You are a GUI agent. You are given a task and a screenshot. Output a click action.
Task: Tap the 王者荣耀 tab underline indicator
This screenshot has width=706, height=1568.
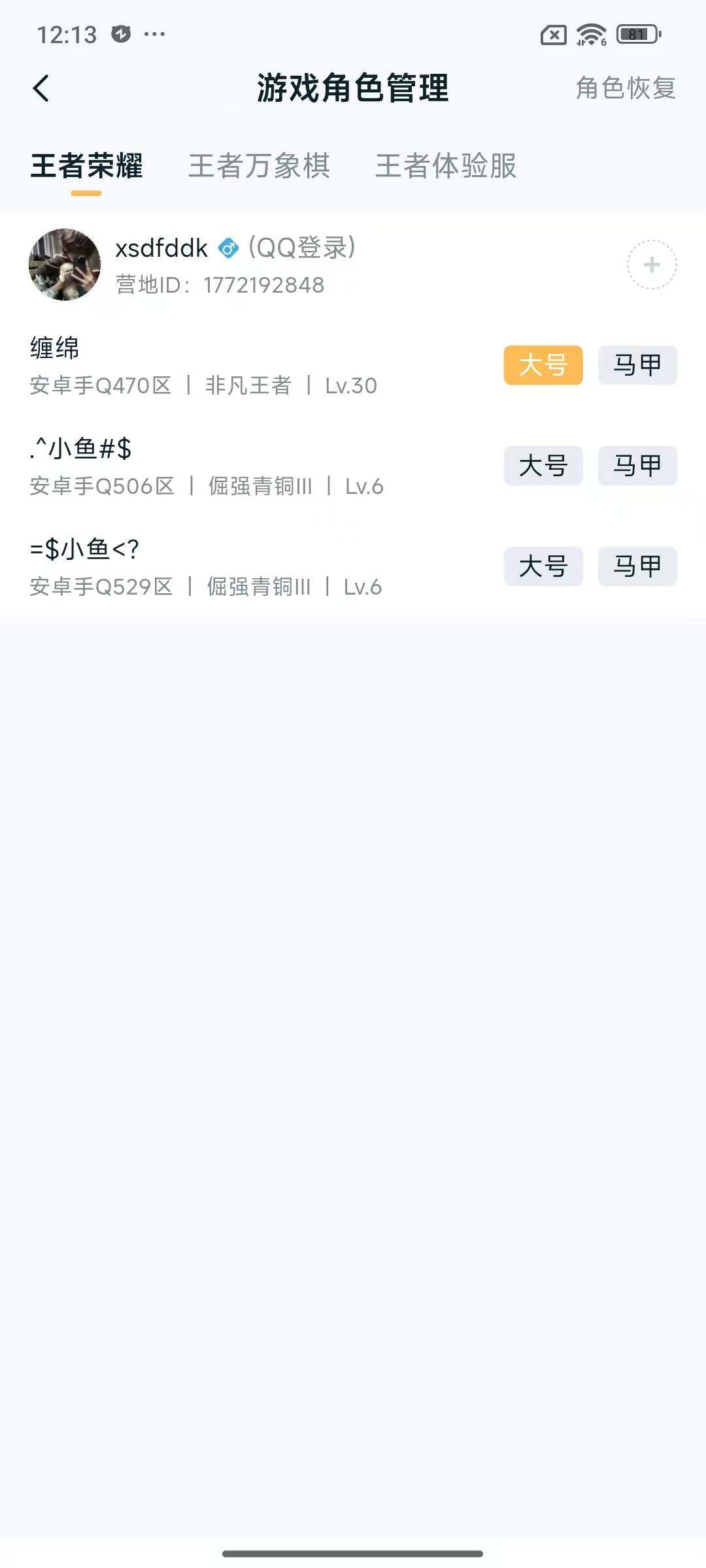point(87,193)
